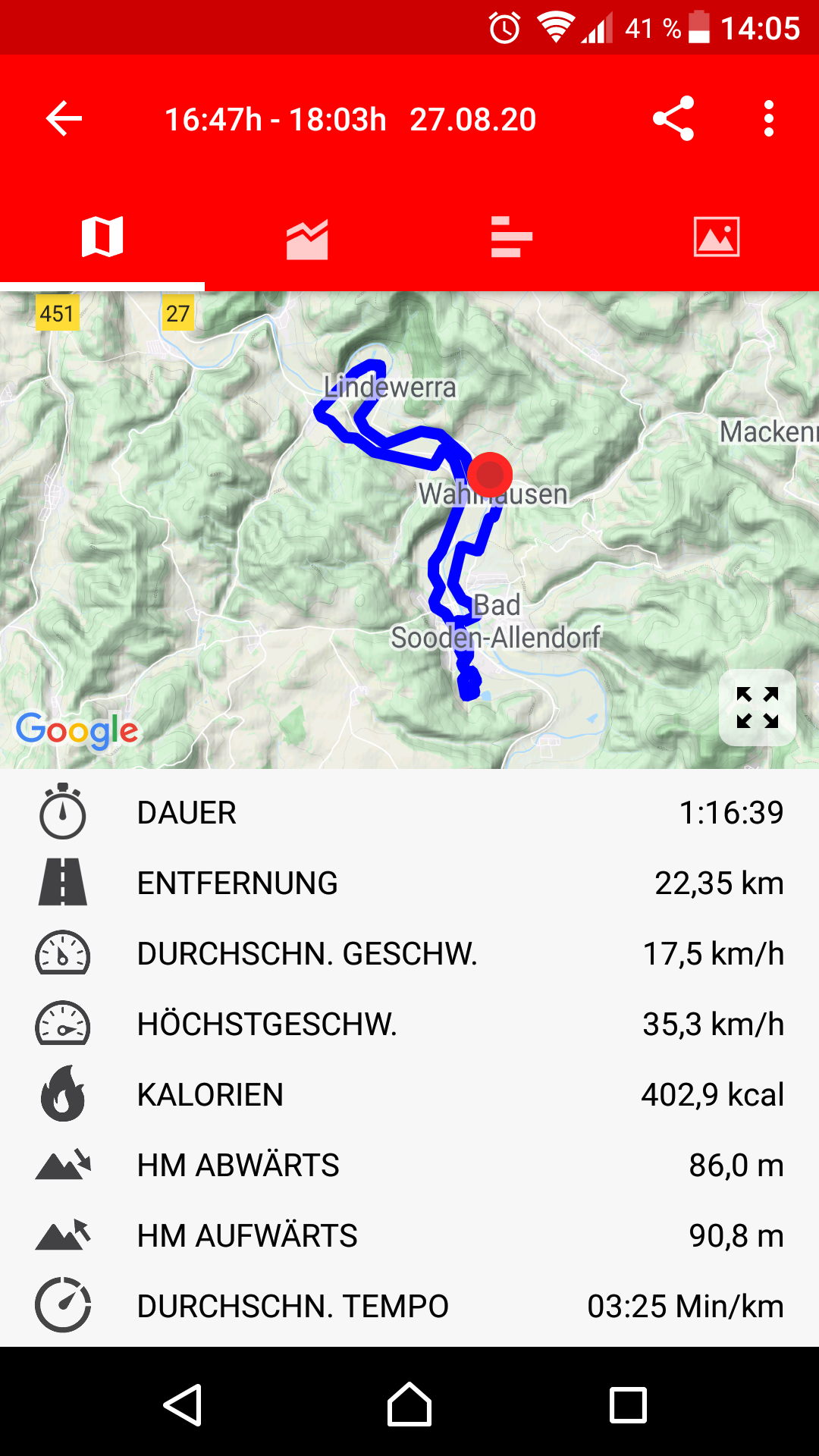Open the split bars tab
This screenshot has height=1456, width=819.
[x=512, y=237]
